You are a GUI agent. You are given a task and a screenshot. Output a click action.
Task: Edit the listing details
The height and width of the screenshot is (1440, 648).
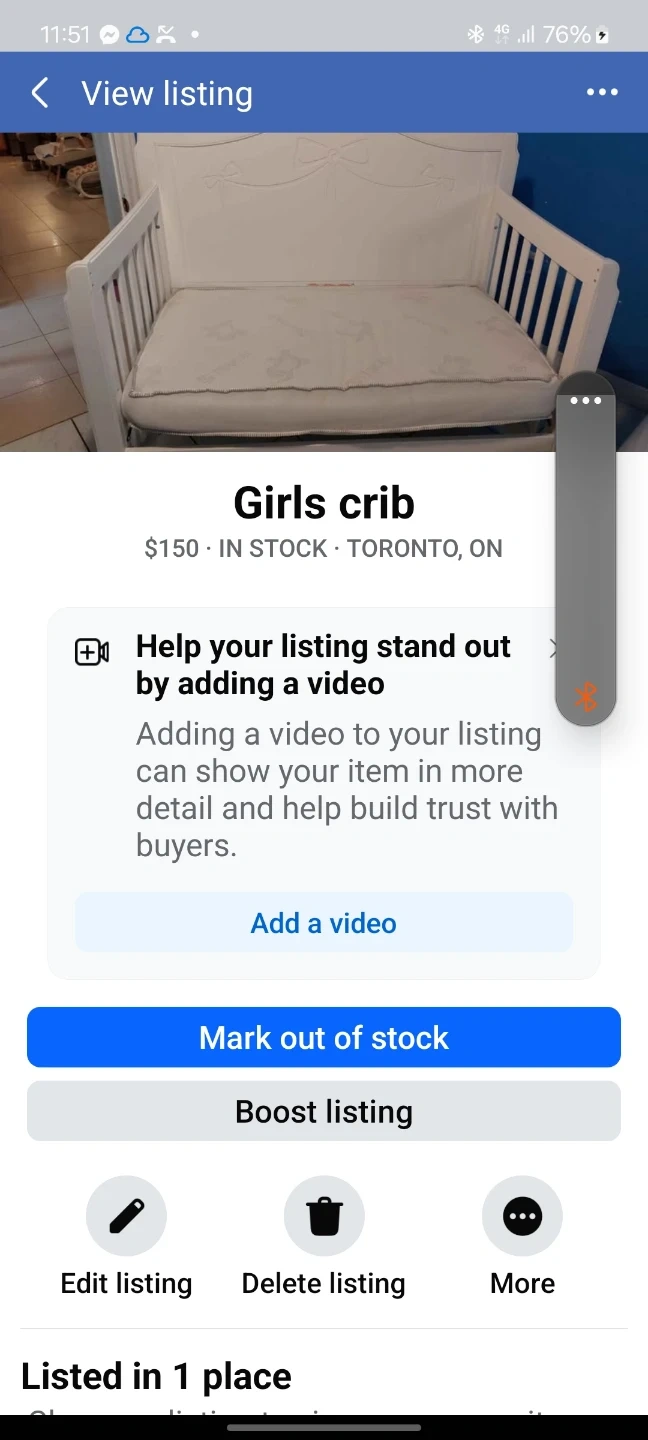pos(126,1216)
